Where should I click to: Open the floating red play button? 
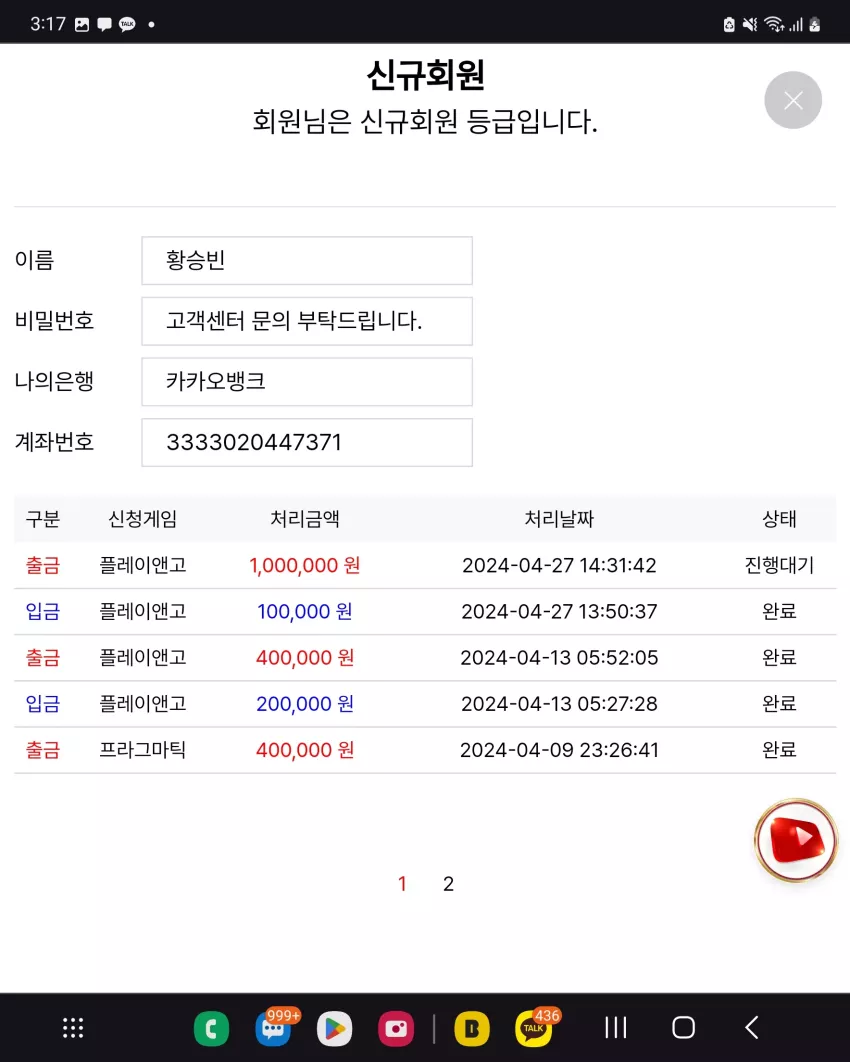coord(796,840)
